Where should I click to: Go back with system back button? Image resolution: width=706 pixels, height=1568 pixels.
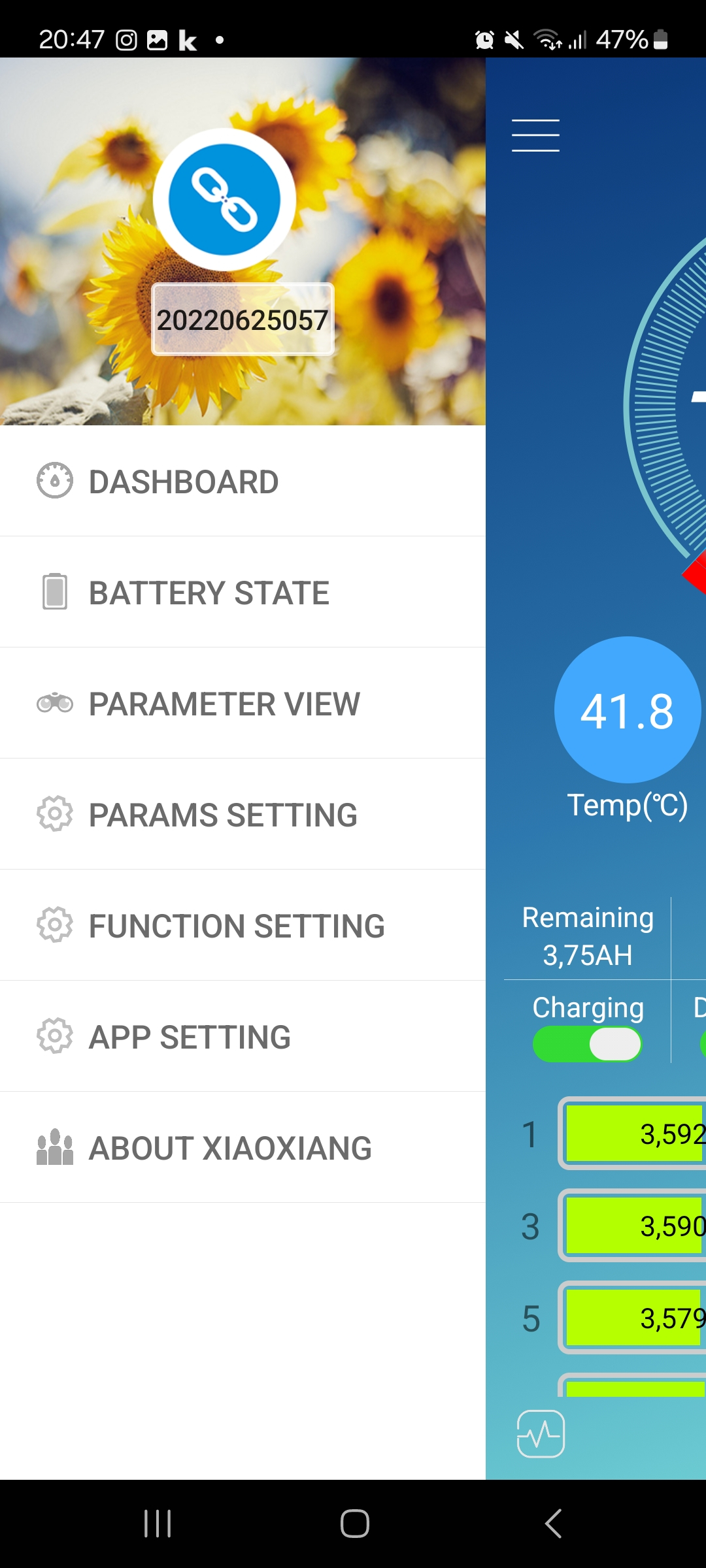pyautogui.click(x=553, y=1524)
